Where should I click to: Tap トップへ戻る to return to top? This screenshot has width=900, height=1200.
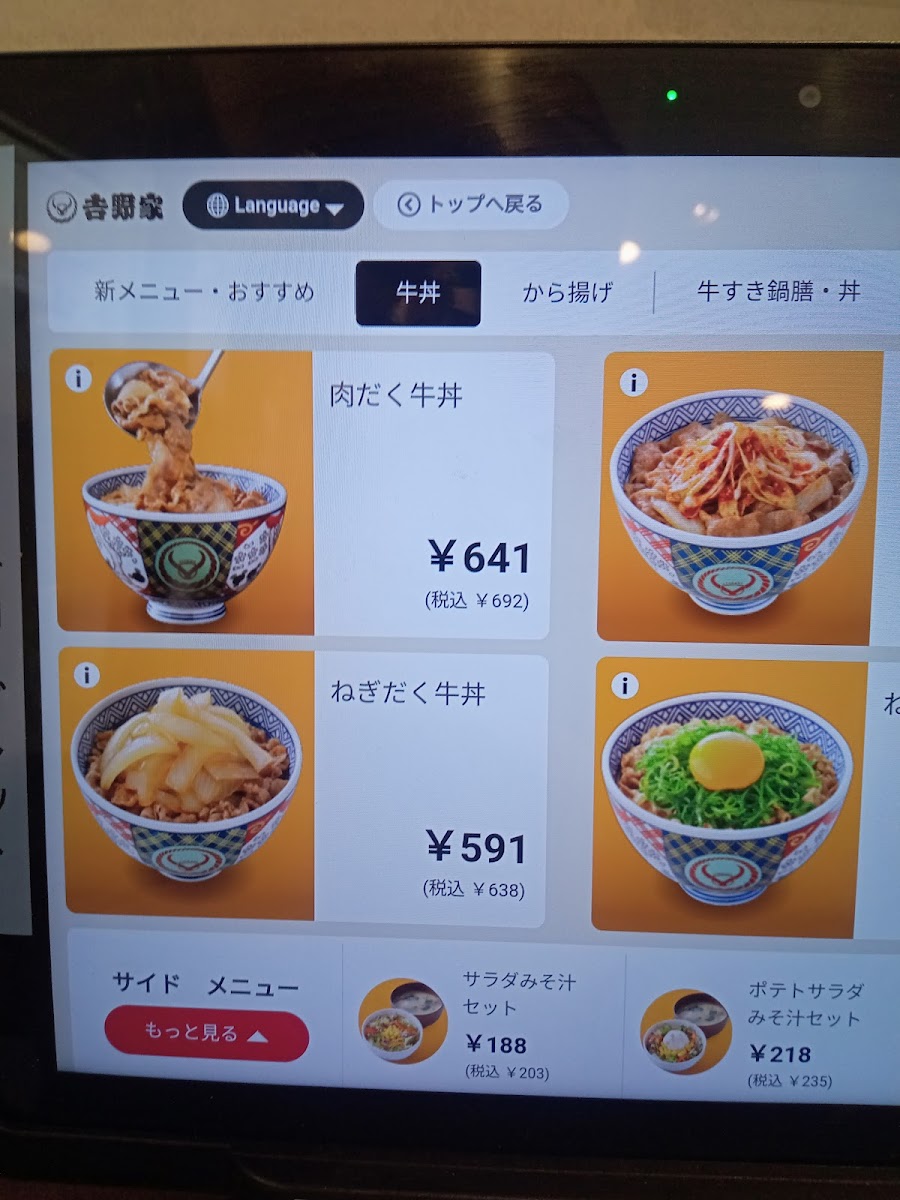click(x=471, y=205)
